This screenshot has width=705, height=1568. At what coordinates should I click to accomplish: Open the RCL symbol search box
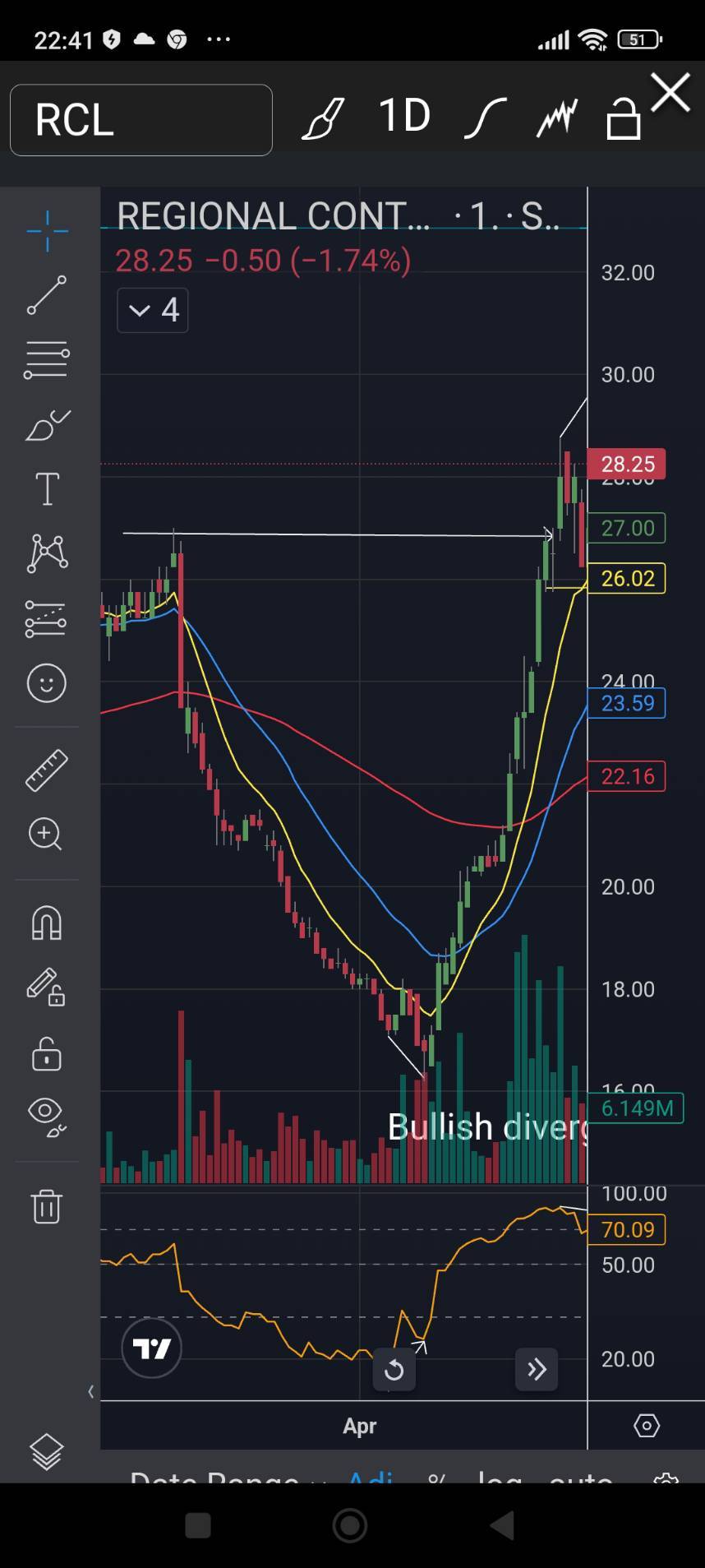point(141,120)
